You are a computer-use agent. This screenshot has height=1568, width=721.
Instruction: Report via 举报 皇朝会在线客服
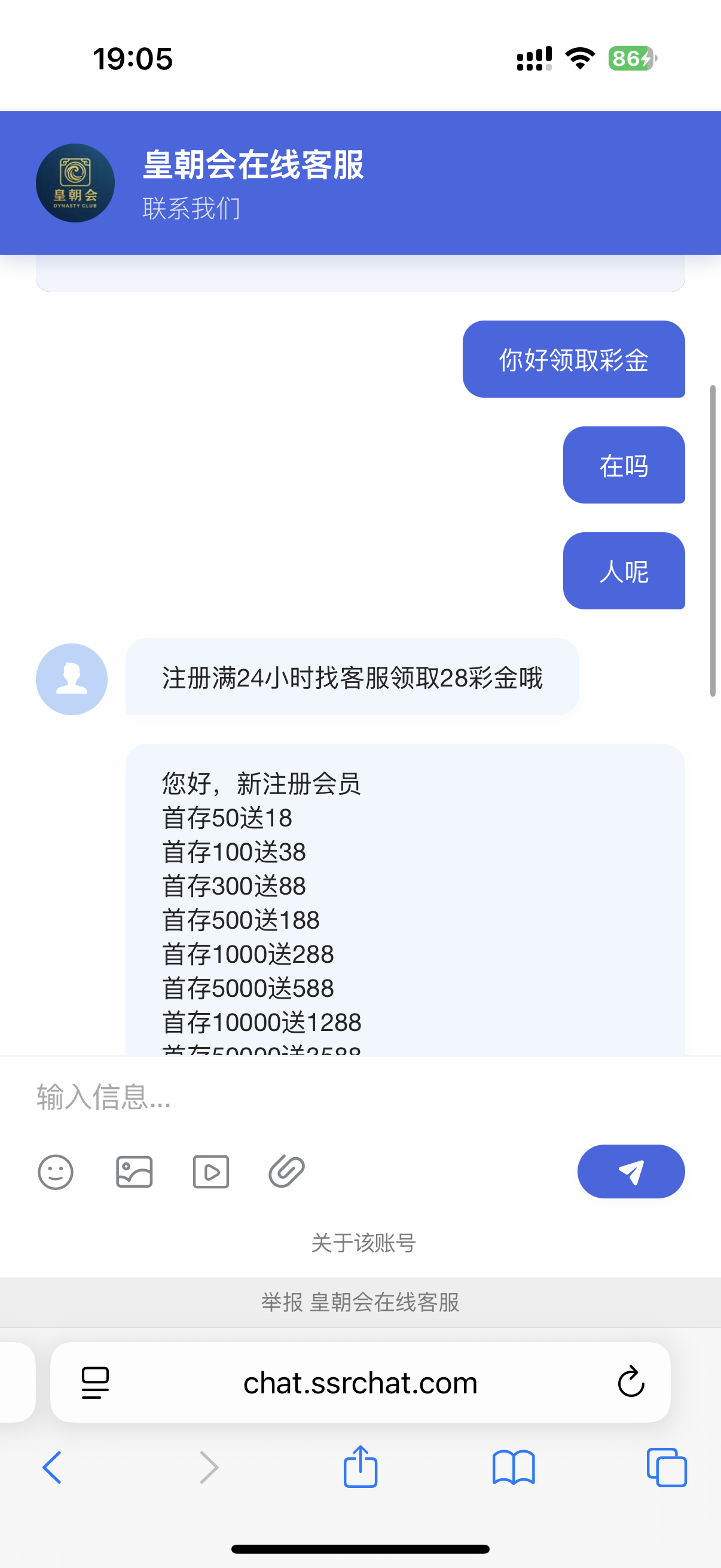360,1302
